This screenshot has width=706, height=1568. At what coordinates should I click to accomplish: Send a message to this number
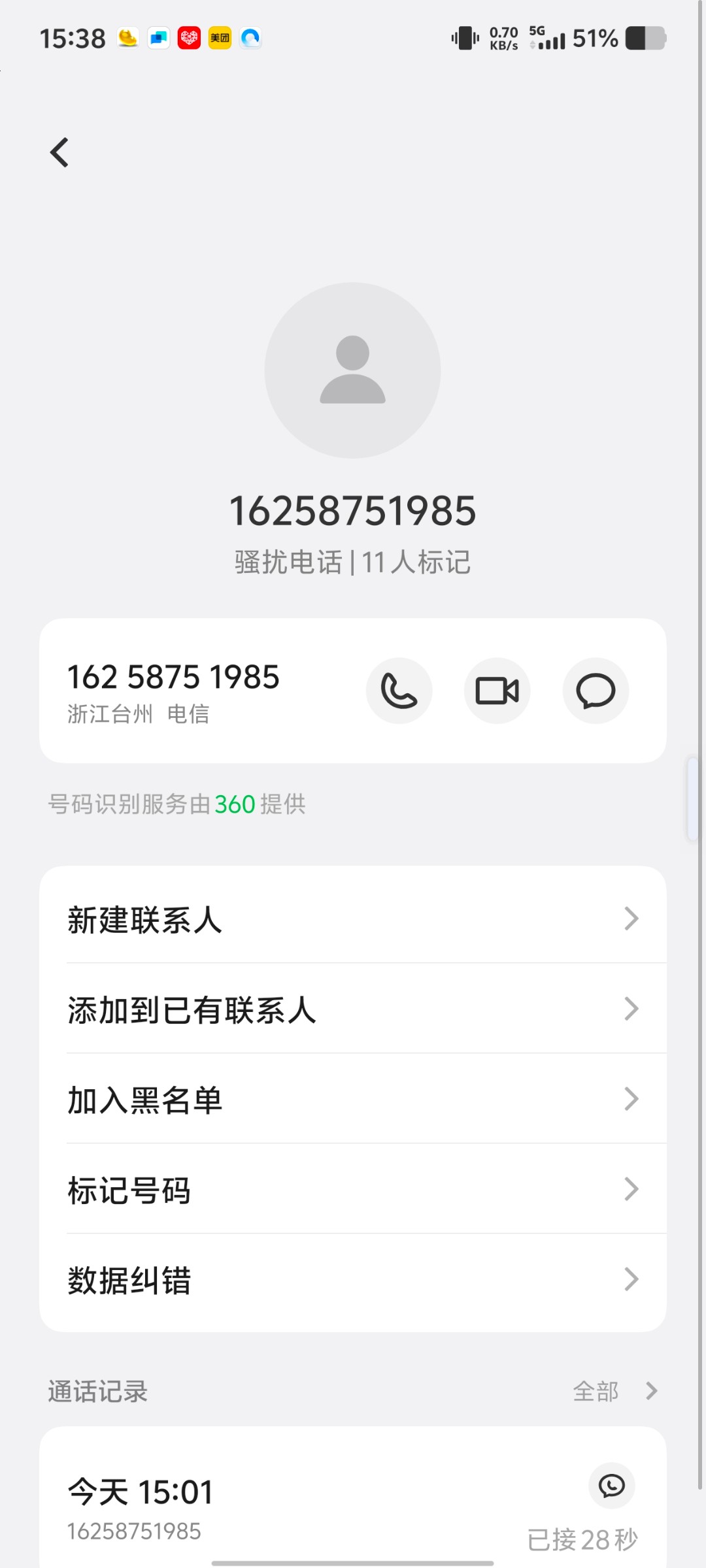pos(596,691)
